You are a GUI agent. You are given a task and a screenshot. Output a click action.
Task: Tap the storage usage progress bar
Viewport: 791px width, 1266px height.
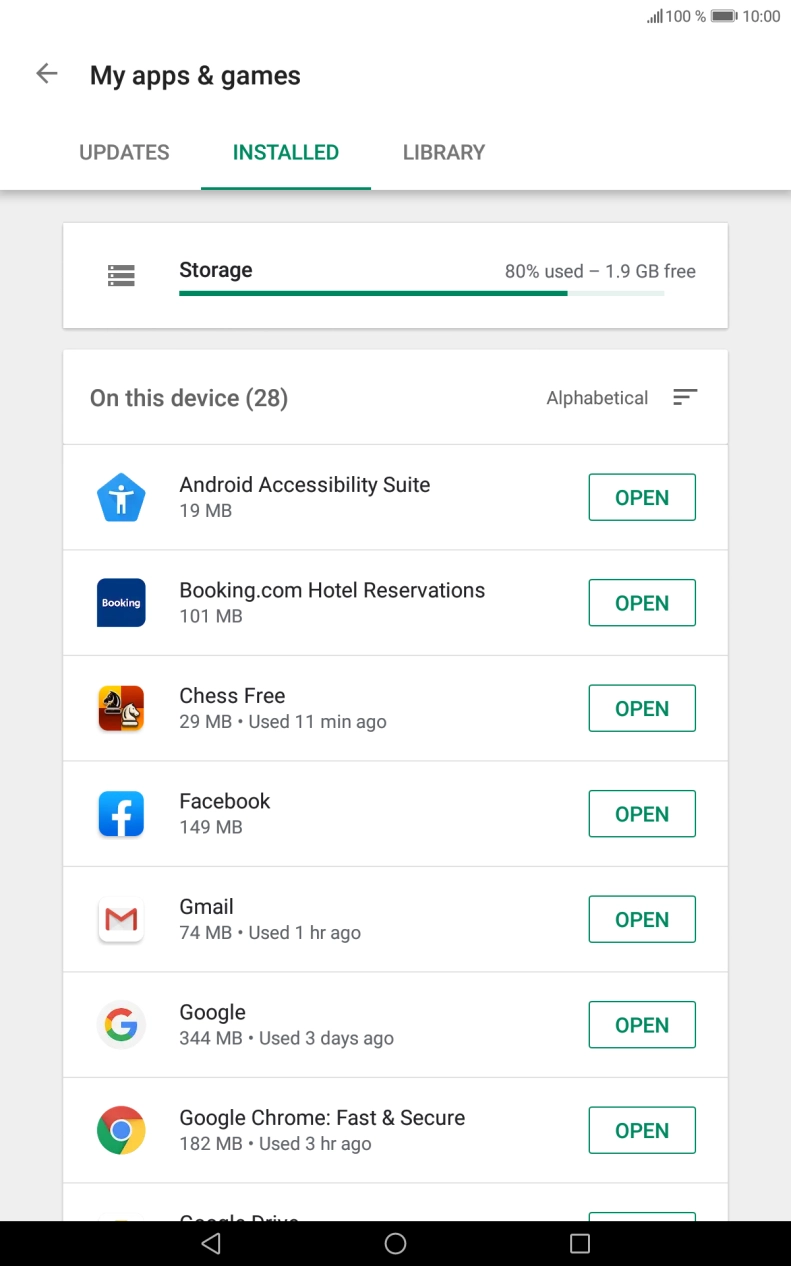pos(421,293)
